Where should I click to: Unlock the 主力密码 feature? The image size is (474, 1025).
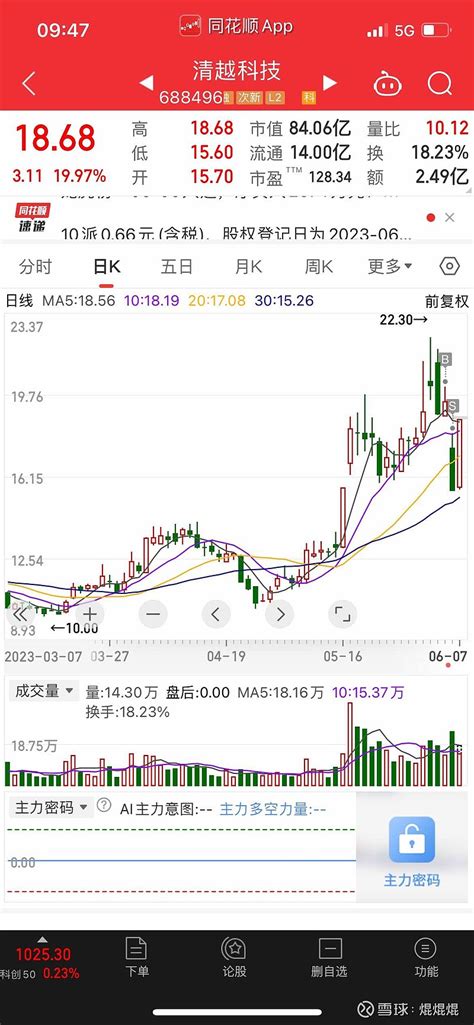[412, 852]
